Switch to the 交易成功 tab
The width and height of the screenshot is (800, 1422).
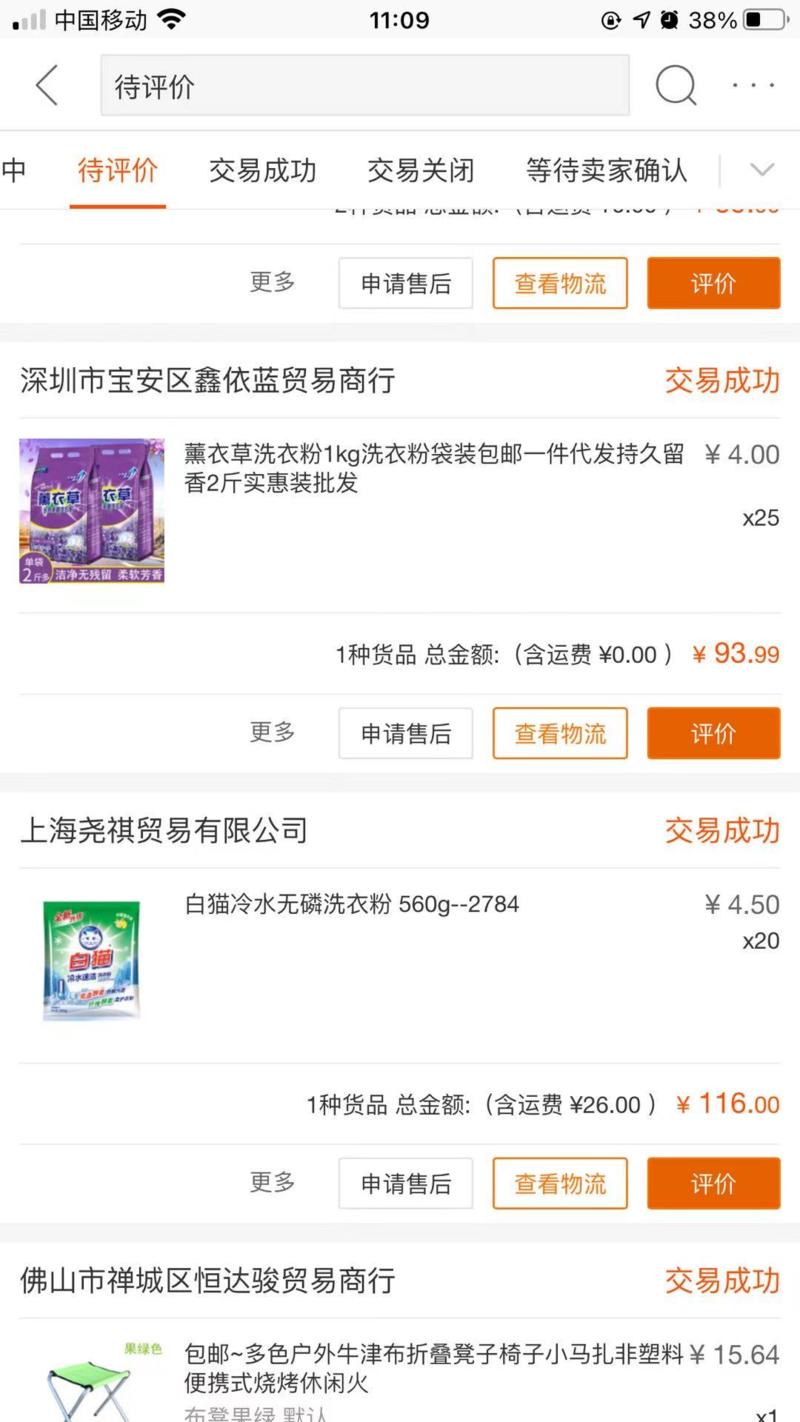[261, 170]
